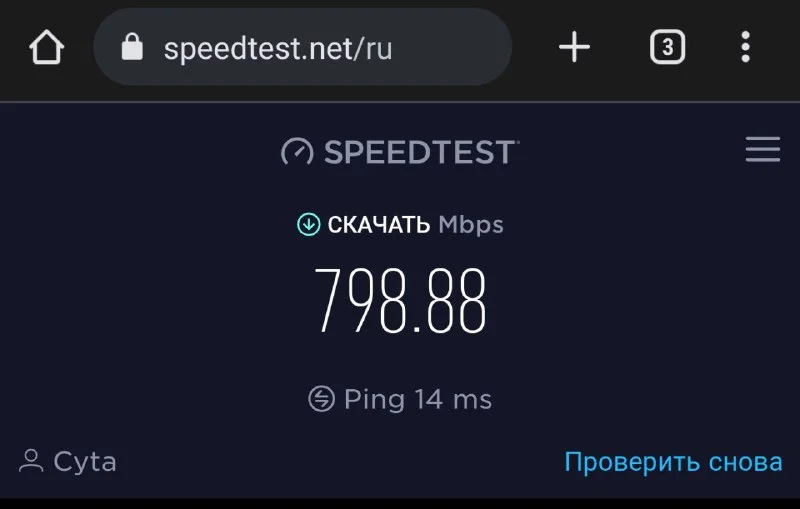Open the Speedtest hamburger menu
Image resolution: width=800 pixels, height=509 pixels.
click(x=762, y=151)
